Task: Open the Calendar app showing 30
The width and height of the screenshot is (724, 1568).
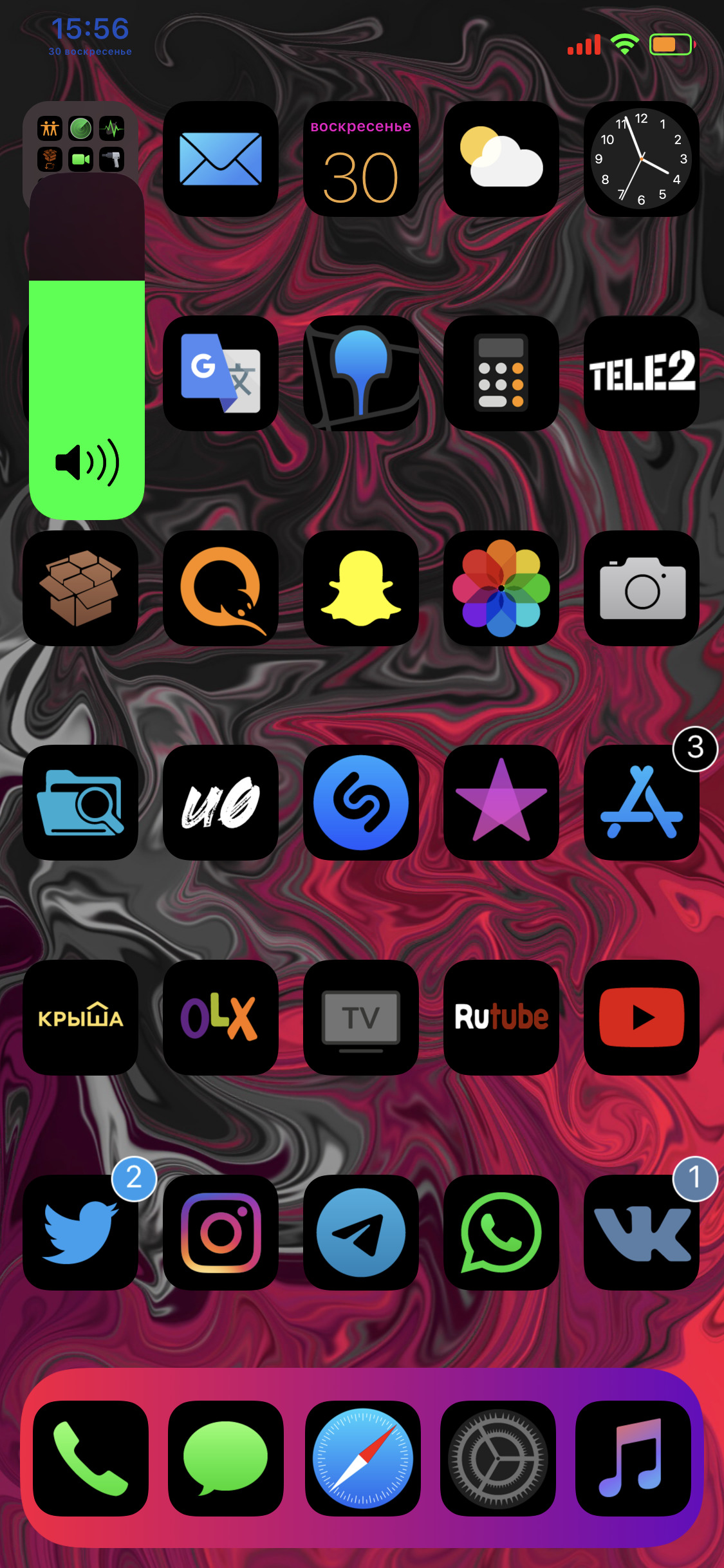Action: click(360, 159)
